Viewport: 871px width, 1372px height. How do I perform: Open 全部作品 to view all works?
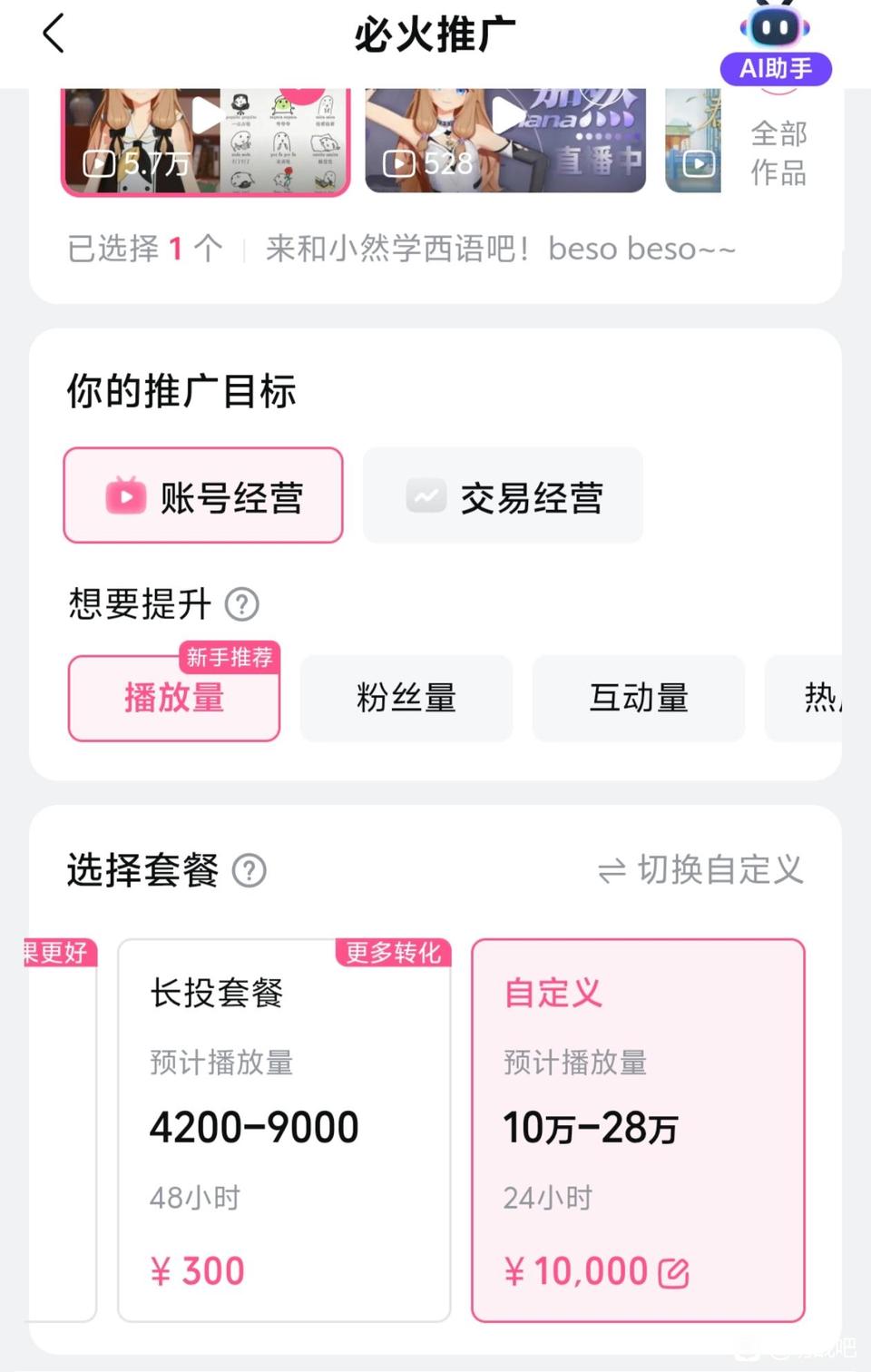pos(778,152)
